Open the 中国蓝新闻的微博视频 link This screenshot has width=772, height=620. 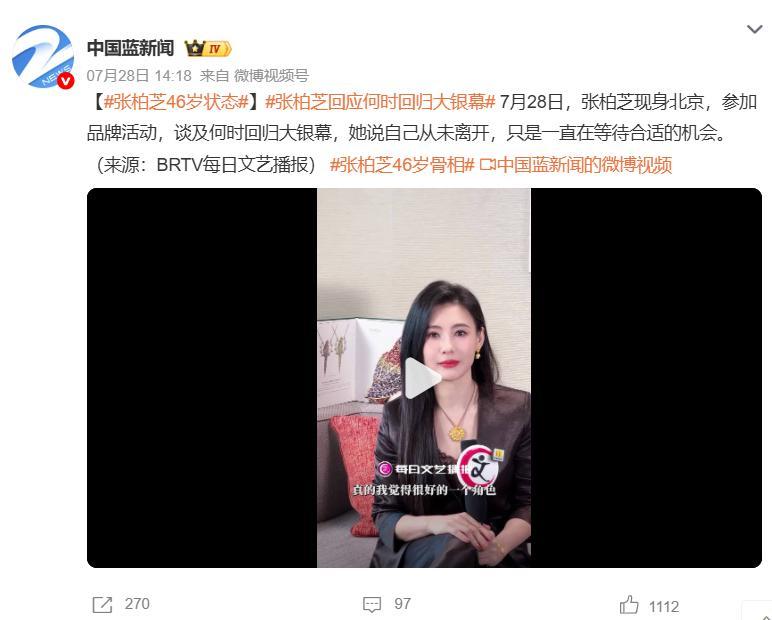click(576, 164)
